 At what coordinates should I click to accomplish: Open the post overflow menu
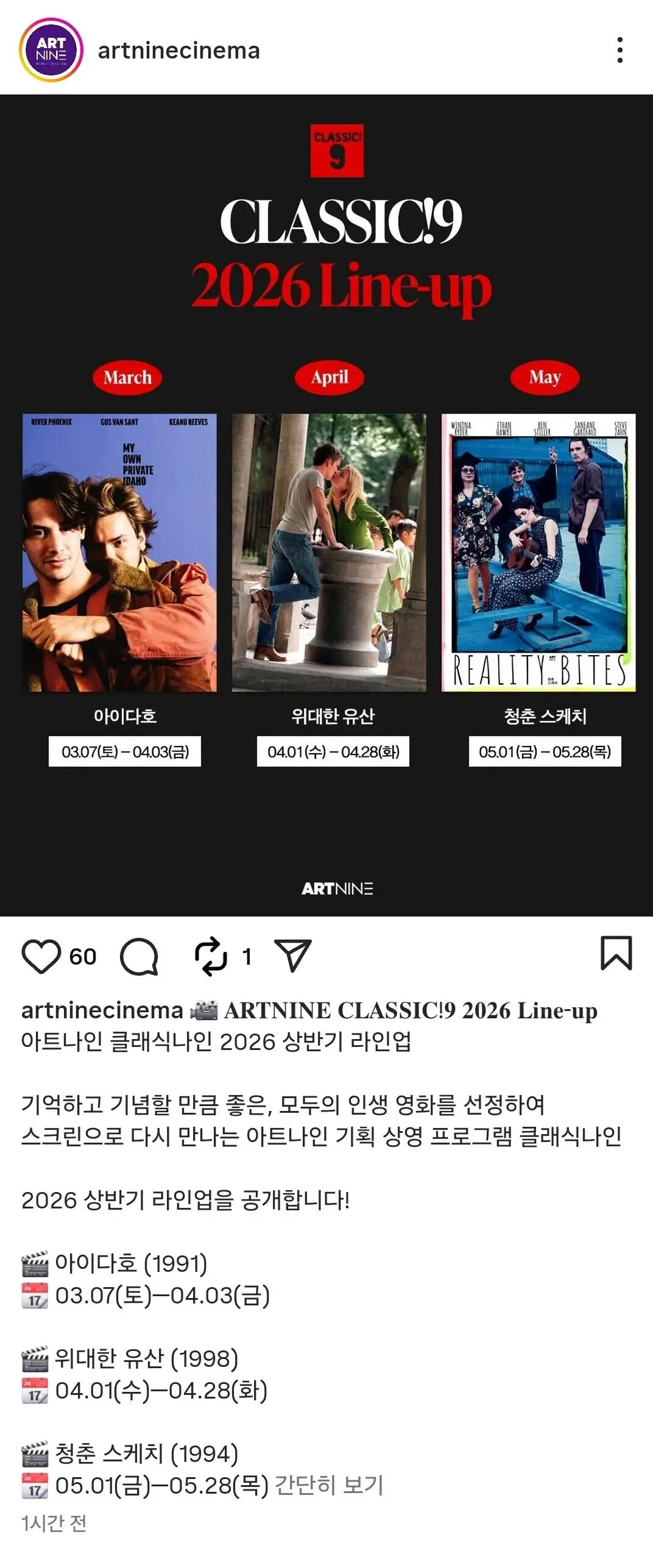[619, 50]
